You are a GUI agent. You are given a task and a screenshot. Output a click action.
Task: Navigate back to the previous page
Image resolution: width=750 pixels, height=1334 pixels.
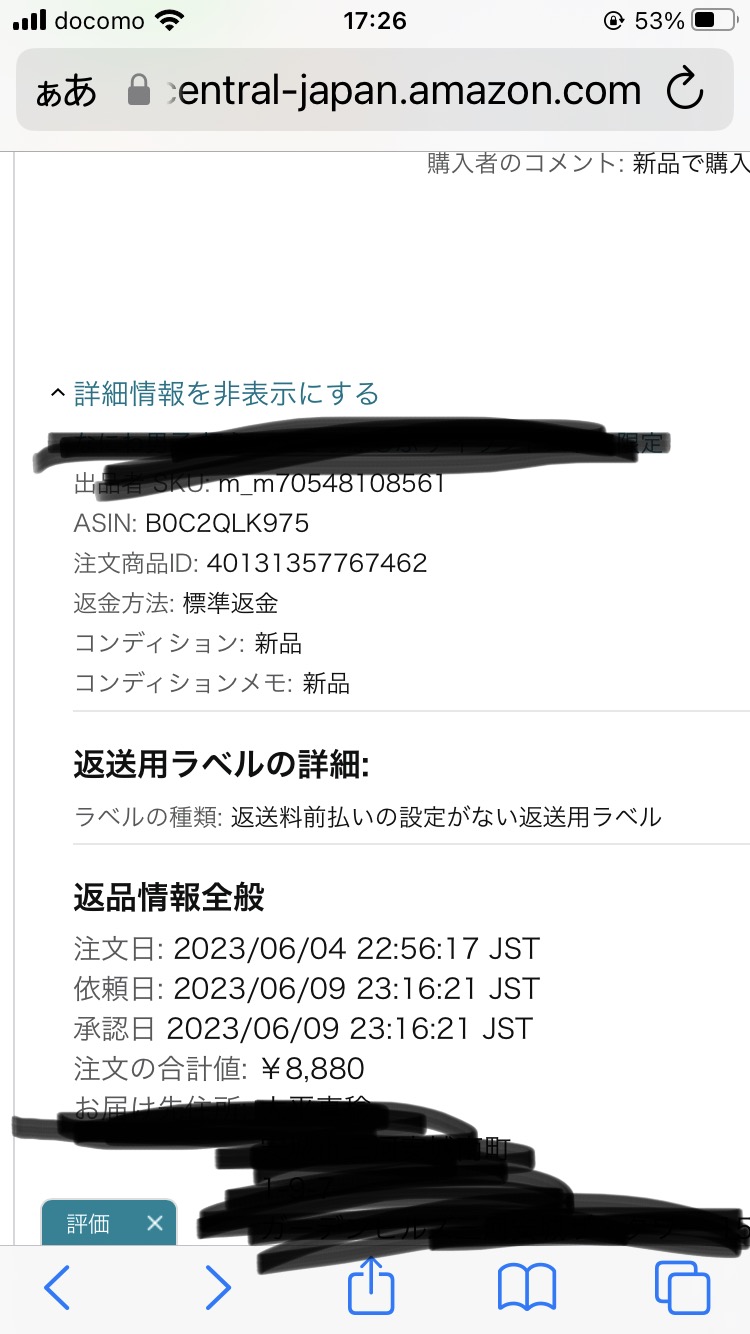click(x=57, y=1289)
